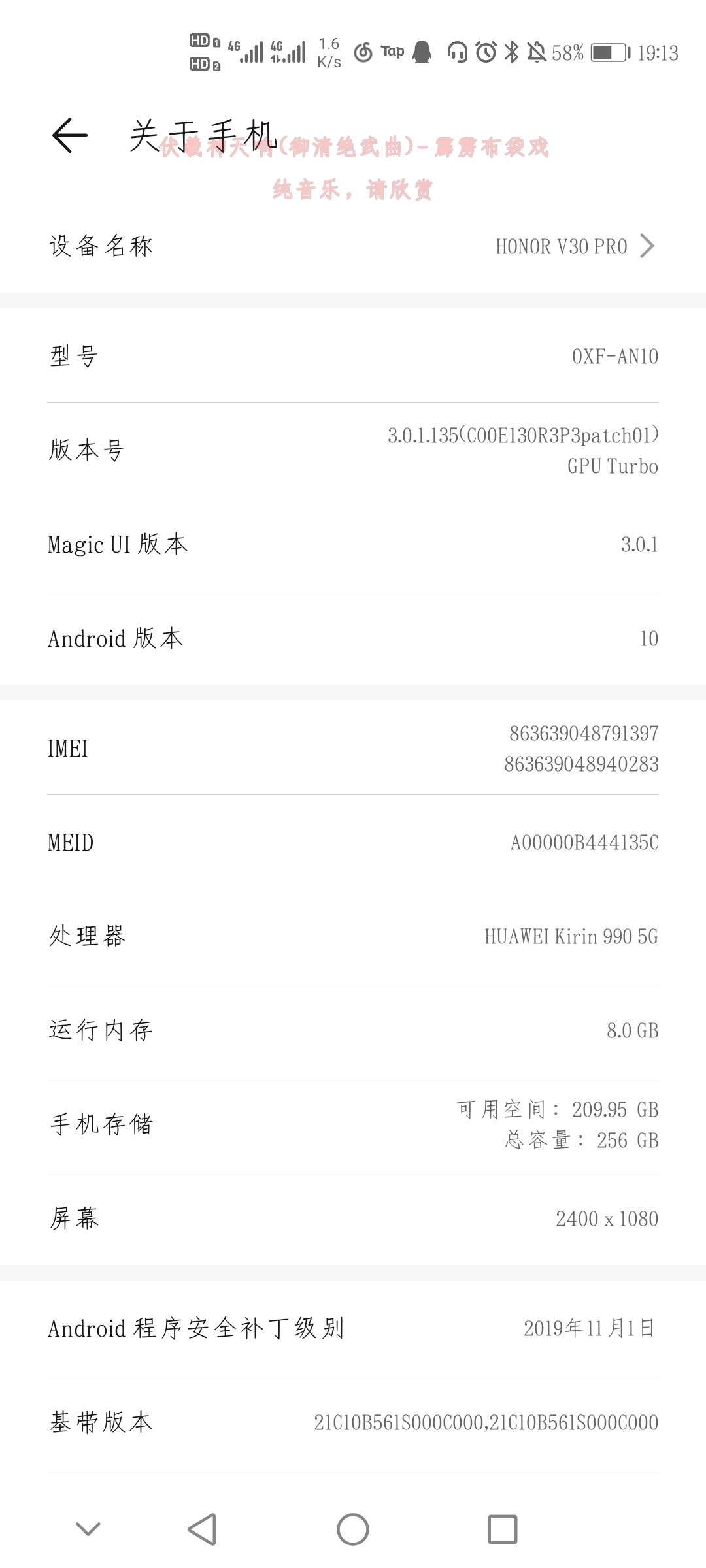Select the Bluetooth icon in the status bar

click(x=511, y=52)
